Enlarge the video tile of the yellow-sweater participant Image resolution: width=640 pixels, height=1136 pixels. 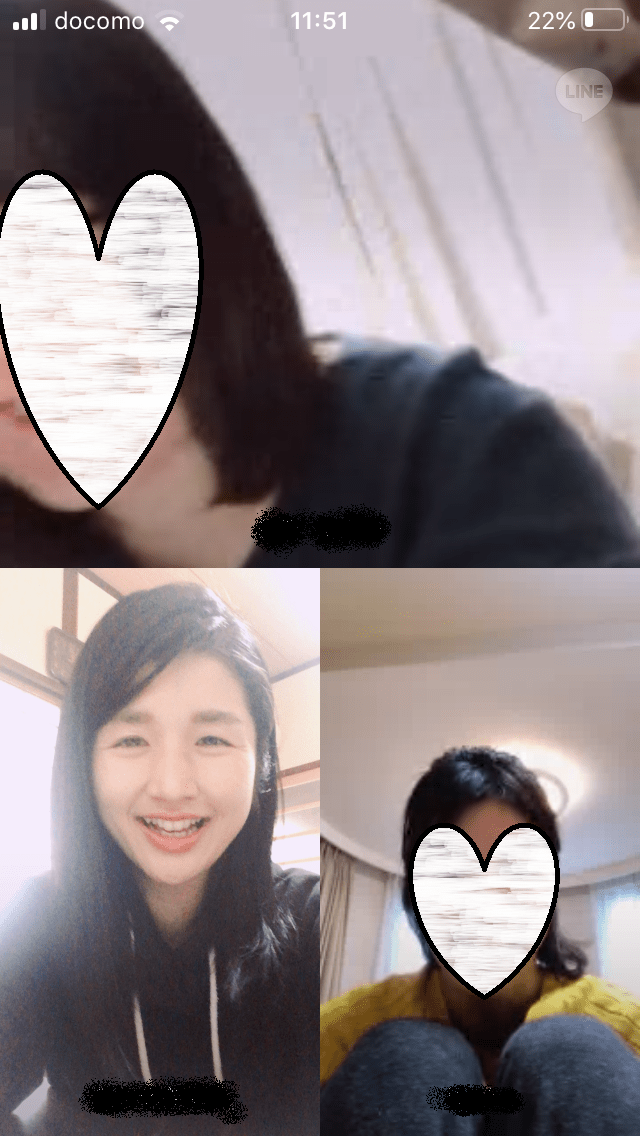pos(480,850)
